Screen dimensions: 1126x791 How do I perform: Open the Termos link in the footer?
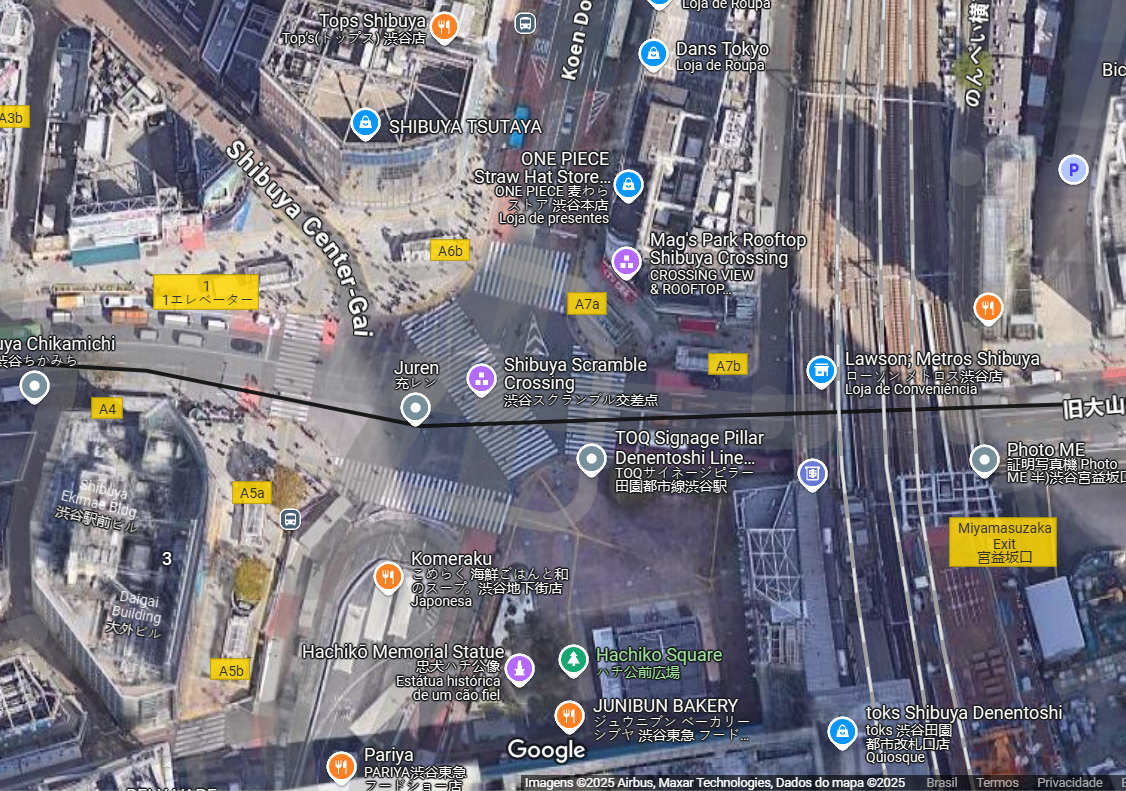point(997,783)
